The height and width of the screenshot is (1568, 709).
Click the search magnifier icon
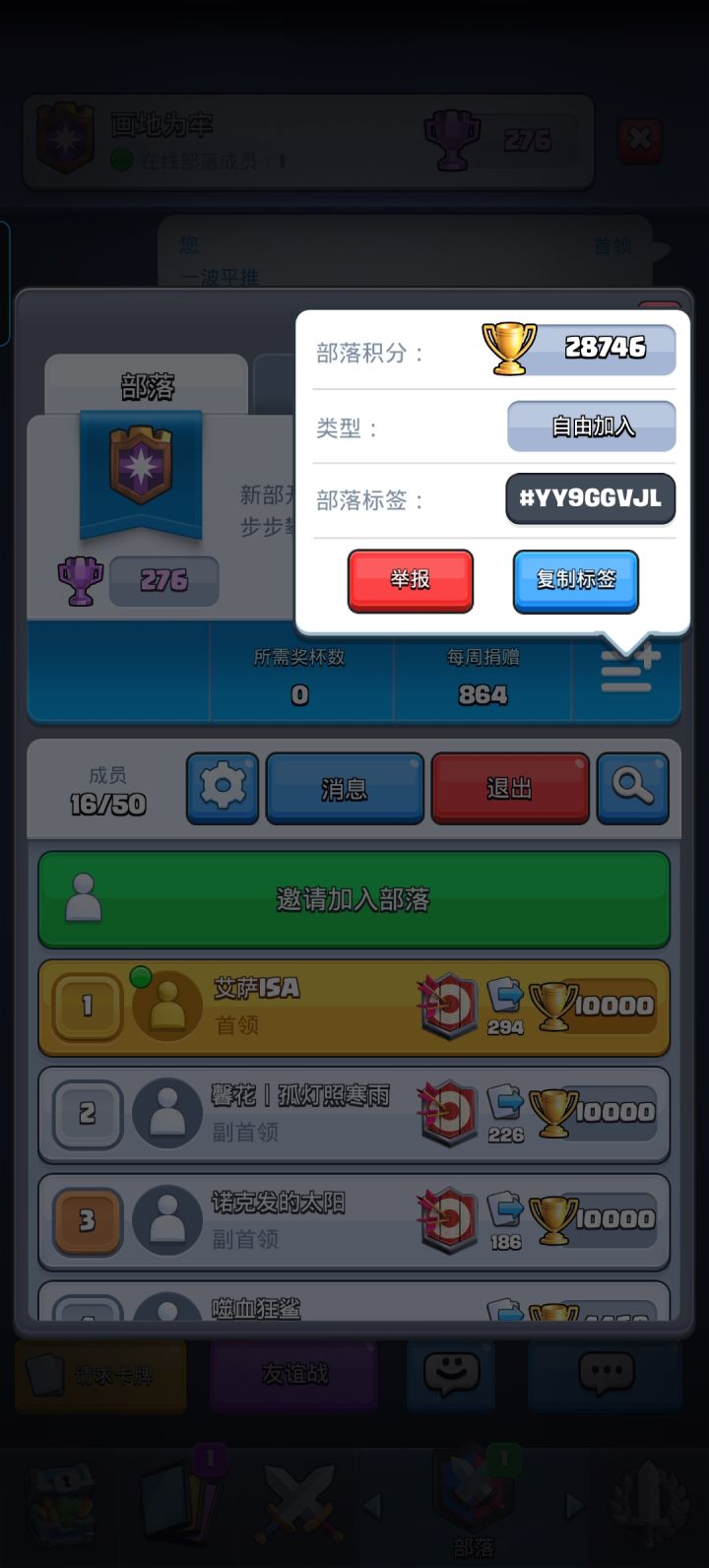[633, 788]
